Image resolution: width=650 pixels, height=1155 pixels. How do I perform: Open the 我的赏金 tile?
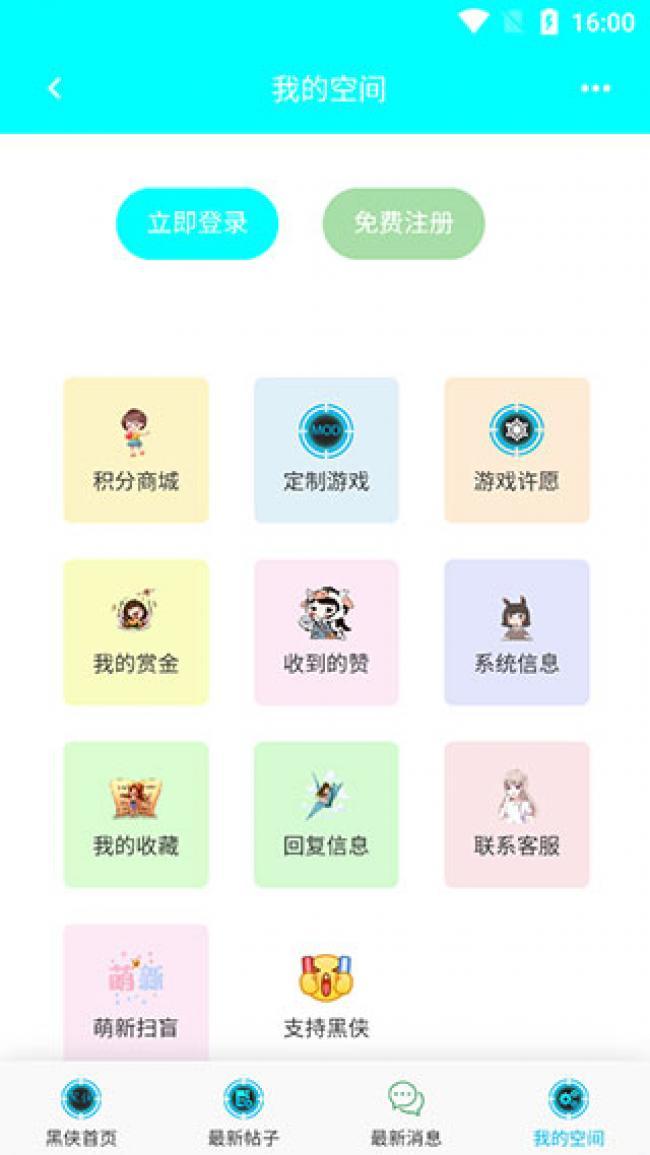click(x=136, y=632)
